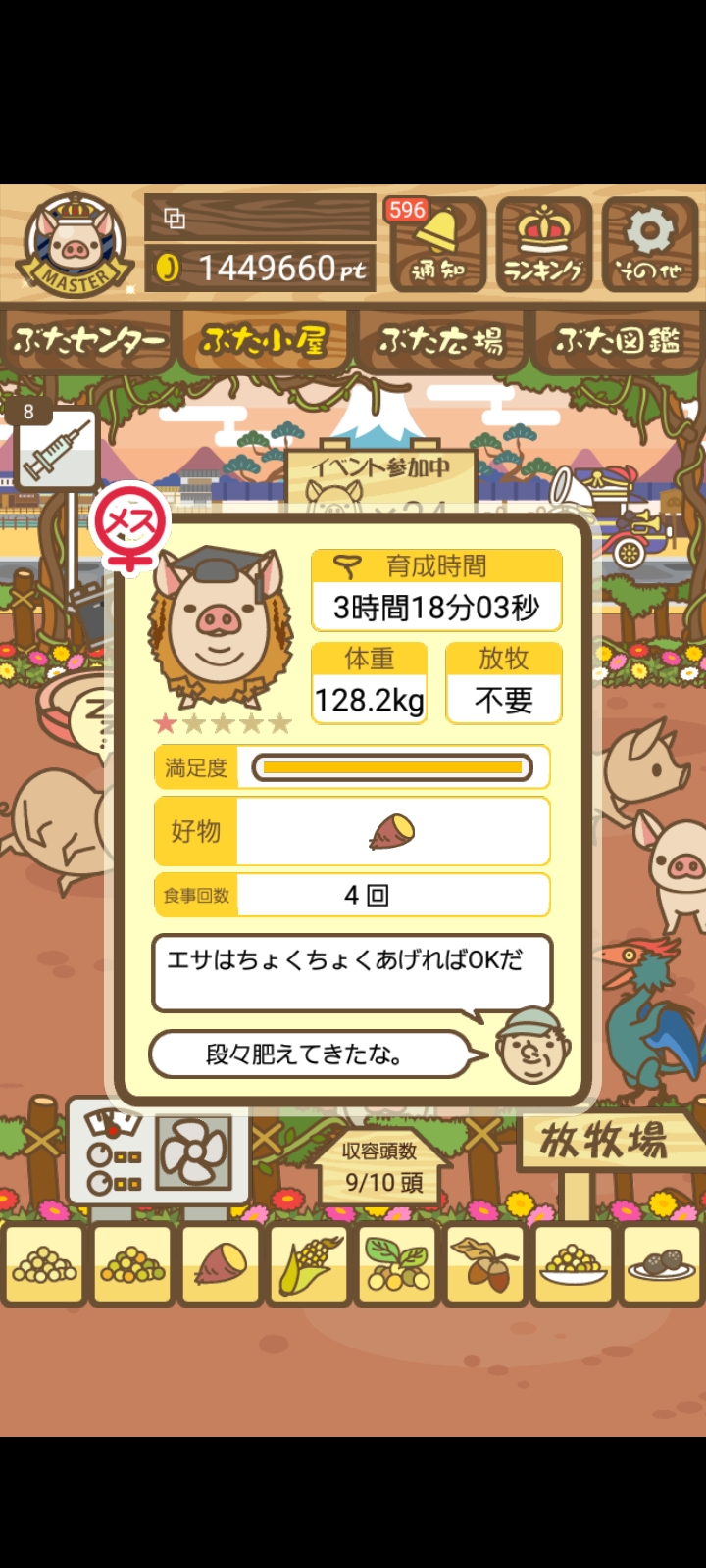The image size is (706, 1568).
Task: Select the dark truffle feed plate
Action: (x=662, y=1264)
